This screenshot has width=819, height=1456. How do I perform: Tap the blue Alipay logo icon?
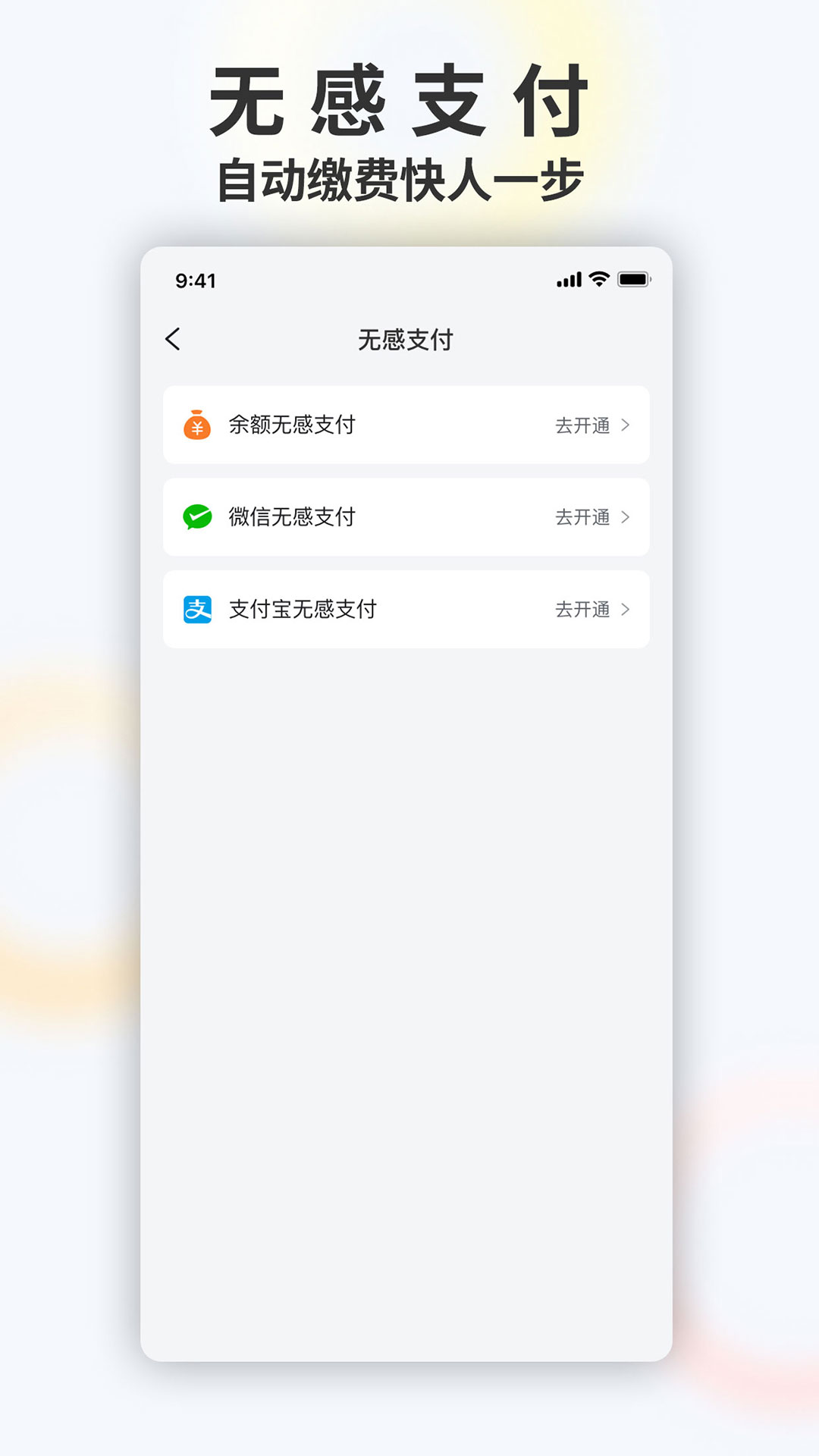coord(196,610)
